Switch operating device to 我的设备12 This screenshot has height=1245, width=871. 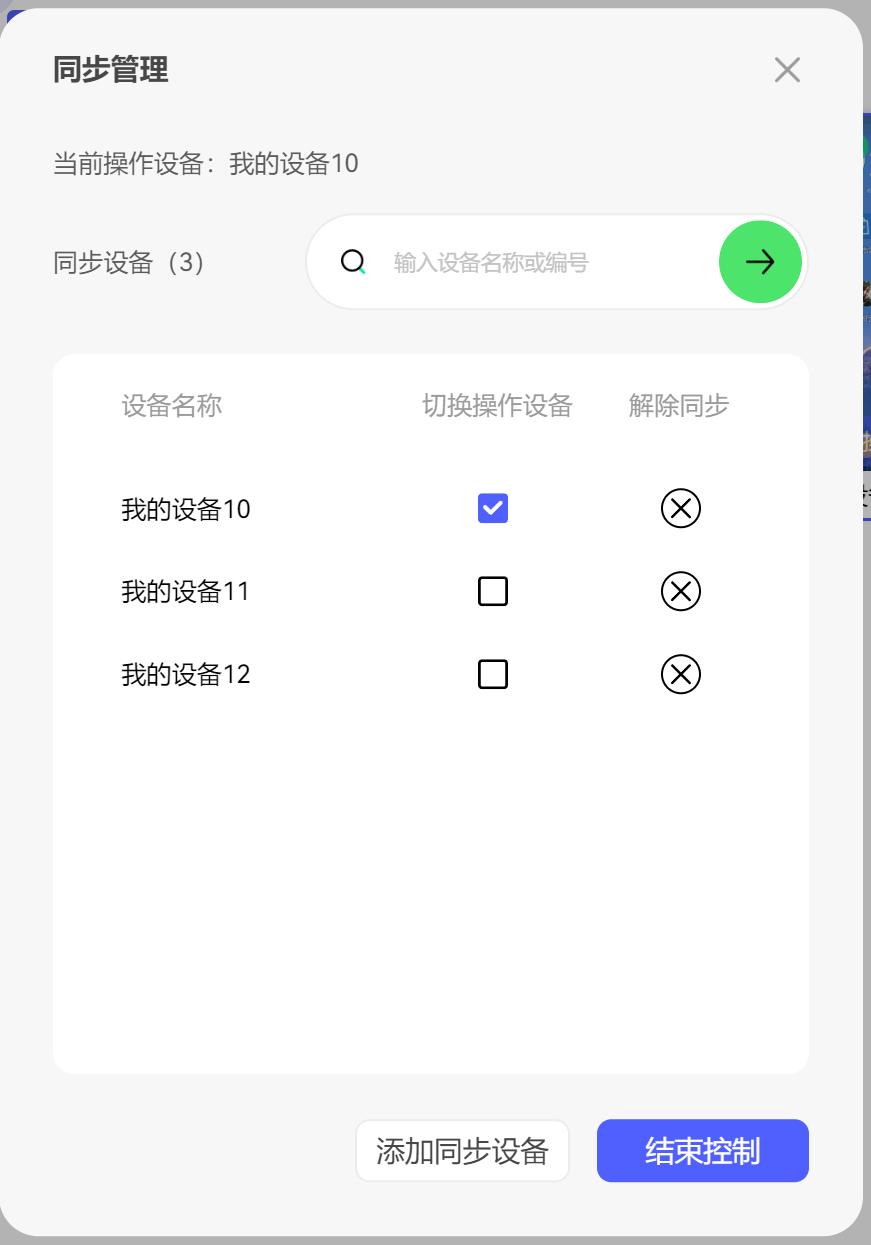(x=493, y=675)
